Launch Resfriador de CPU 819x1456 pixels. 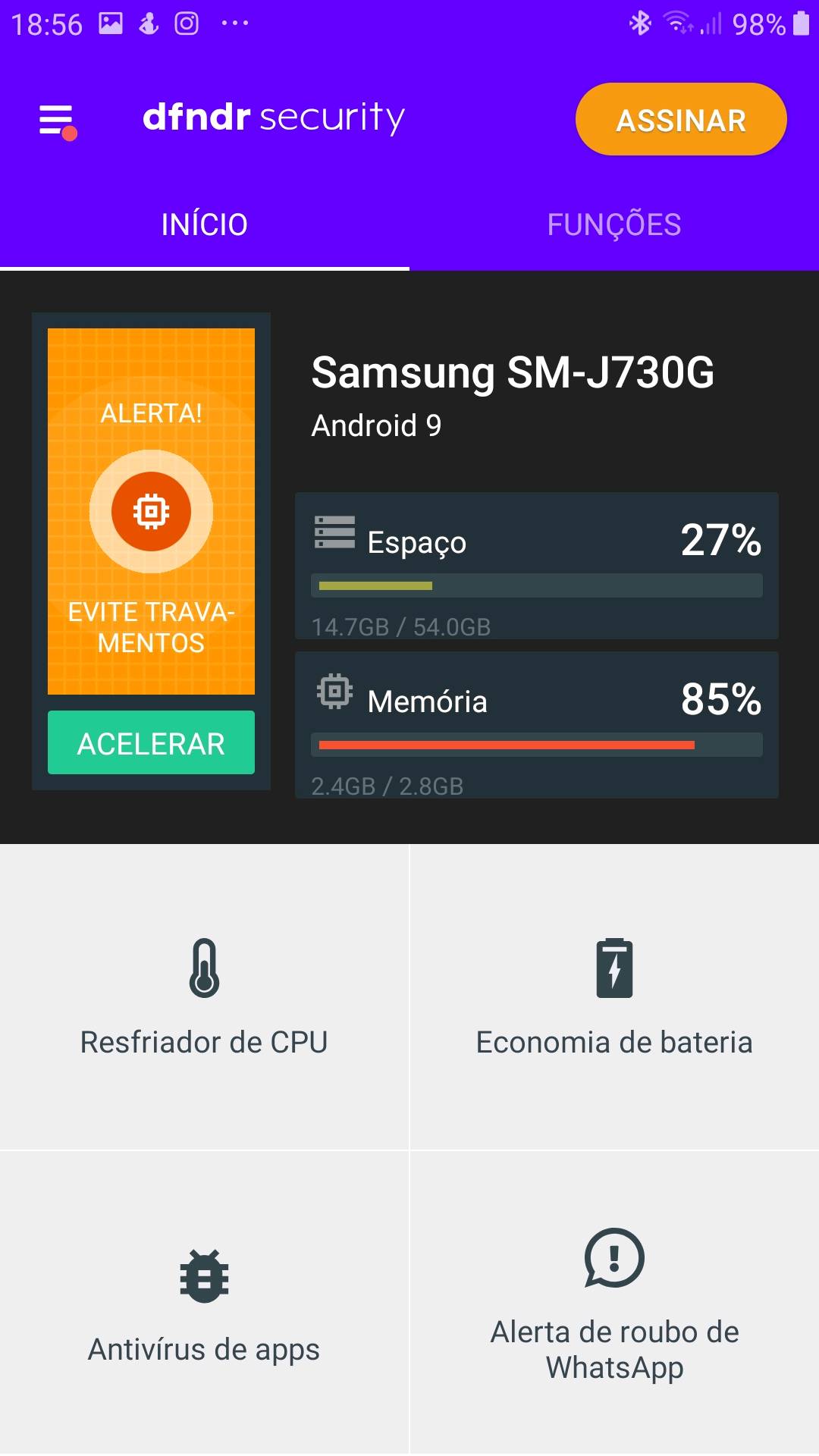coord(204,996)
